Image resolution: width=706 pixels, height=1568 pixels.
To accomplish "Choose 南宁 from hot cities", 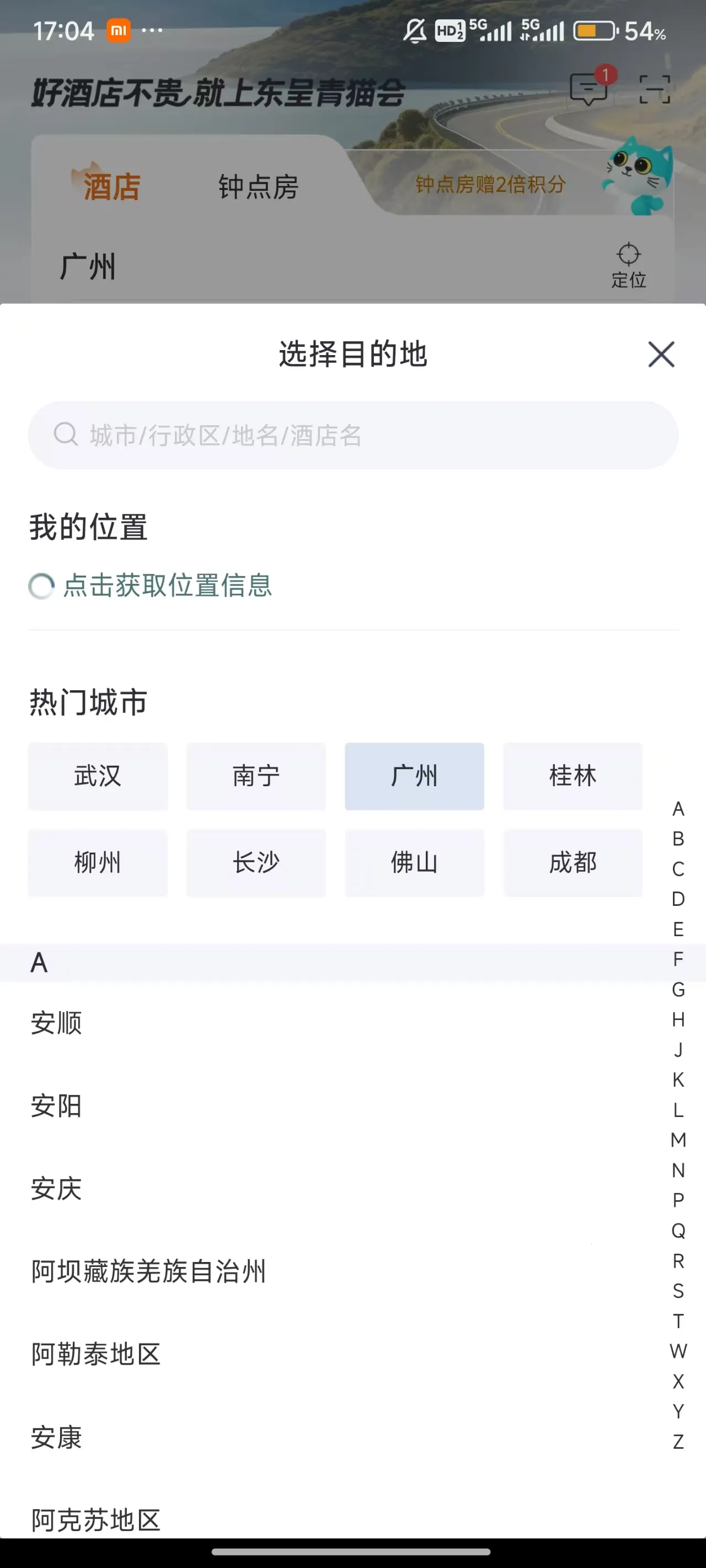I will click(256, 776).
